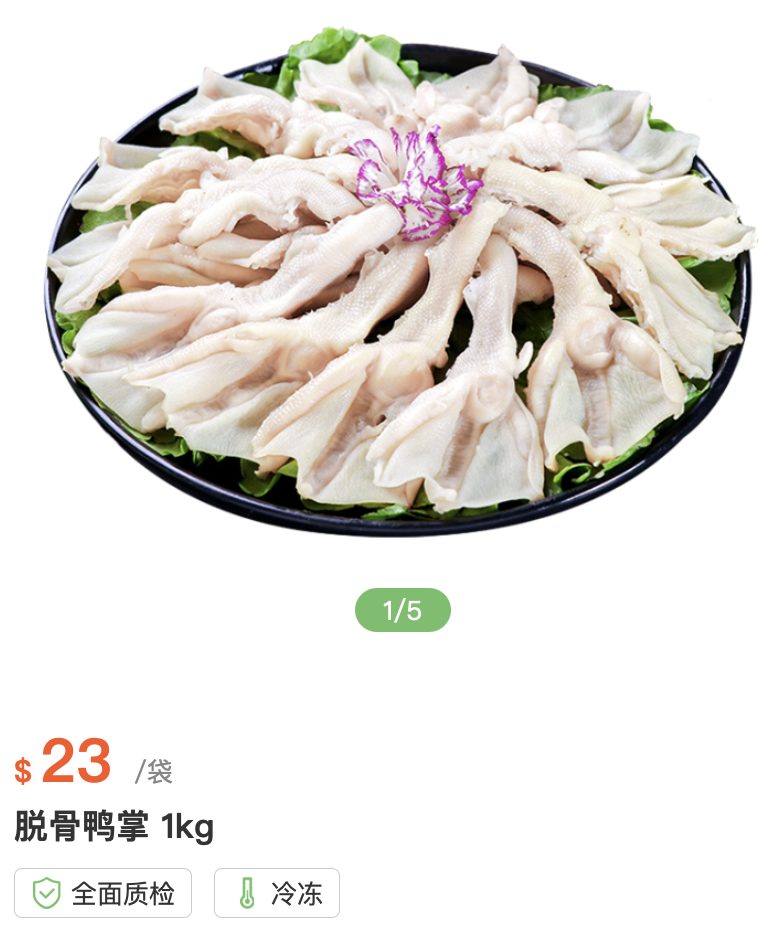Screen dimensions: 774x938
Task: Tap the 1/5 image page indicator
Action: point(402,610)
